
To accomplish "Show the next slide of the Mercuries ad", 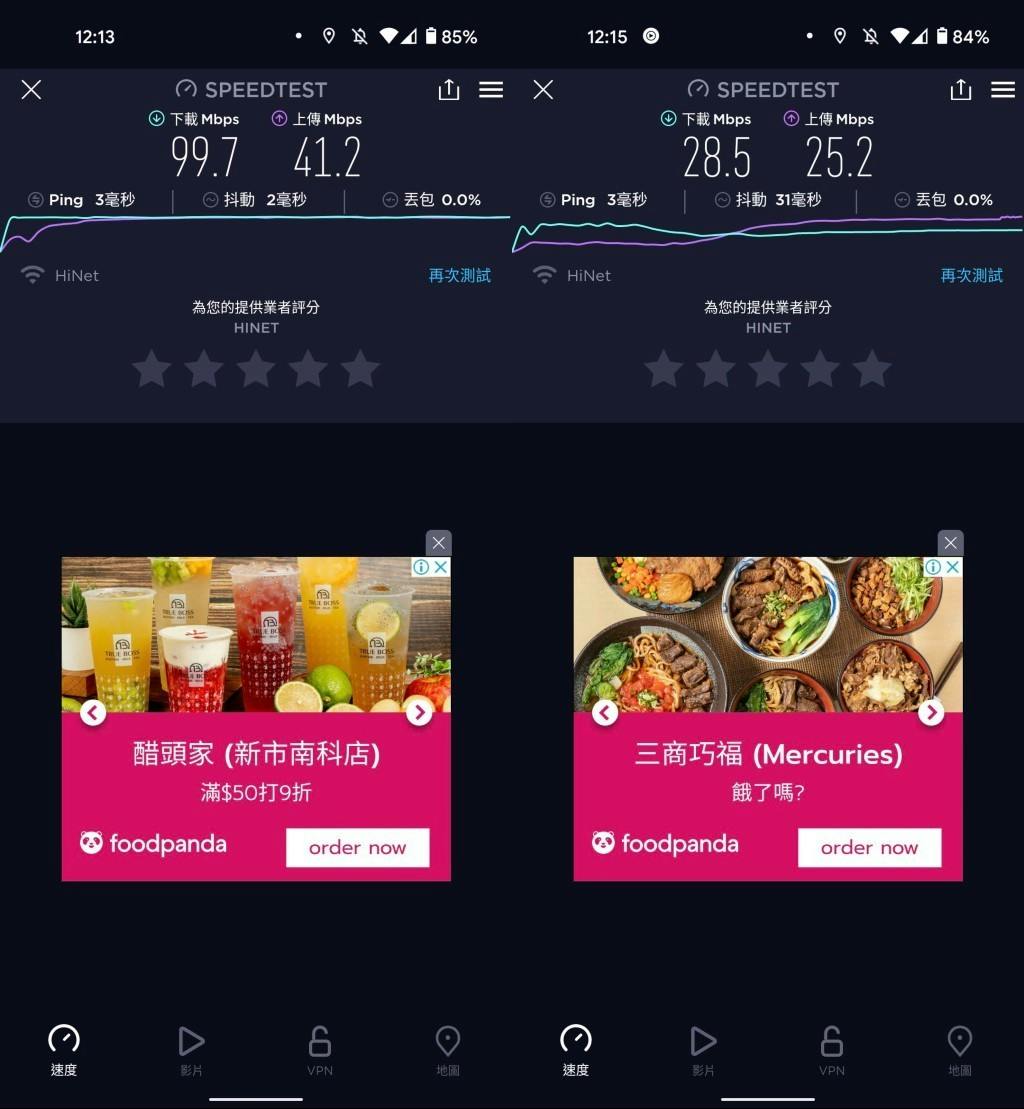I will click(931, 712).
